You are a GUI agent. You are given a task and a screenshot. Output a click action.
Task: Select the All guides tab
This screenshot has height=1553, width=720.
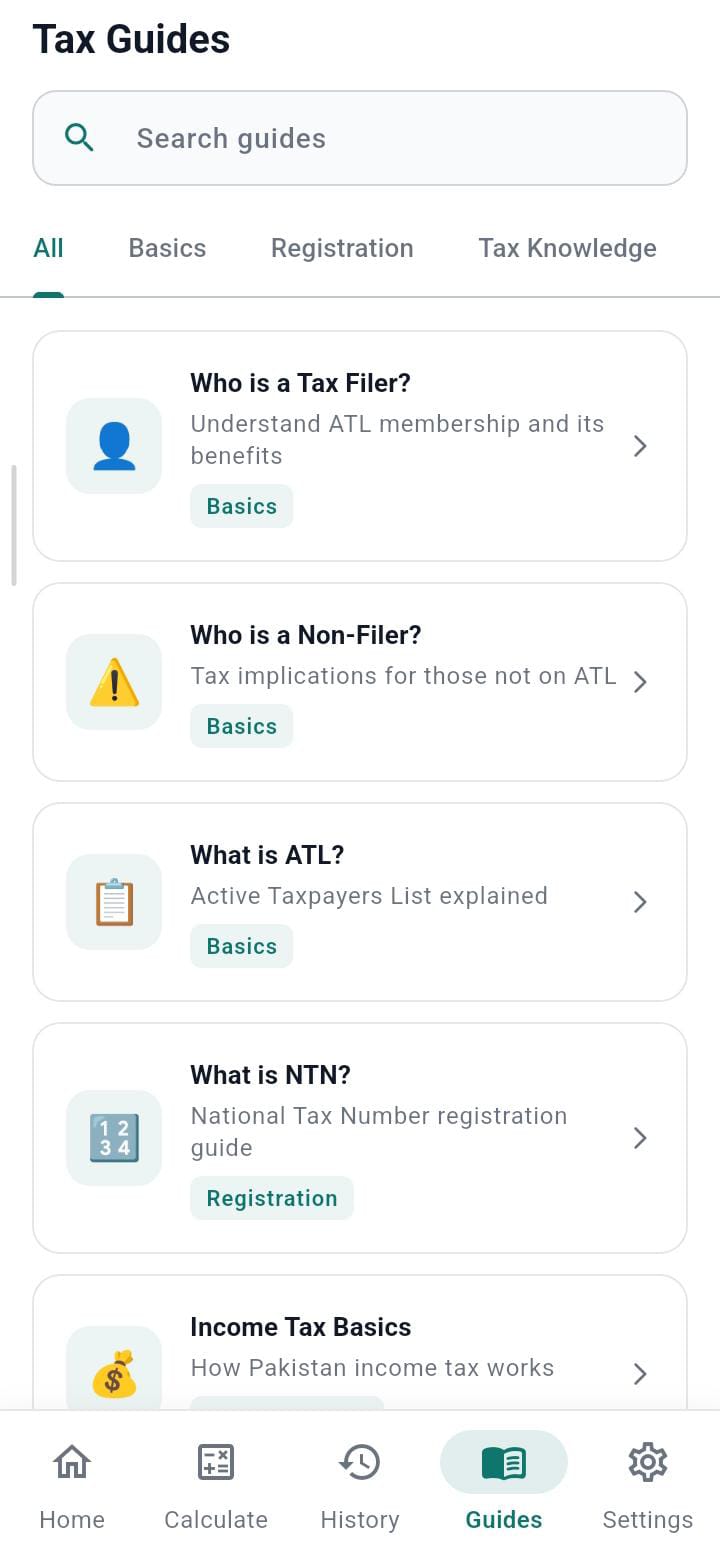48,248
